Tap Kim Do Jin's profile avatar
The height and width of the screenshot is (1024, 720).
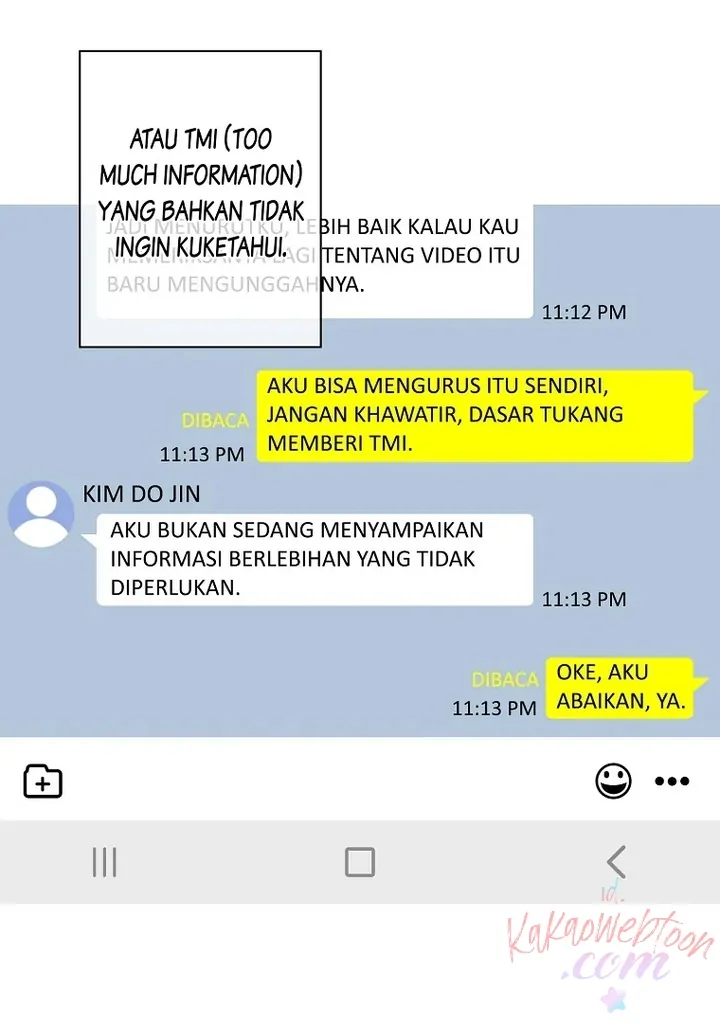[x=40, y=514]
